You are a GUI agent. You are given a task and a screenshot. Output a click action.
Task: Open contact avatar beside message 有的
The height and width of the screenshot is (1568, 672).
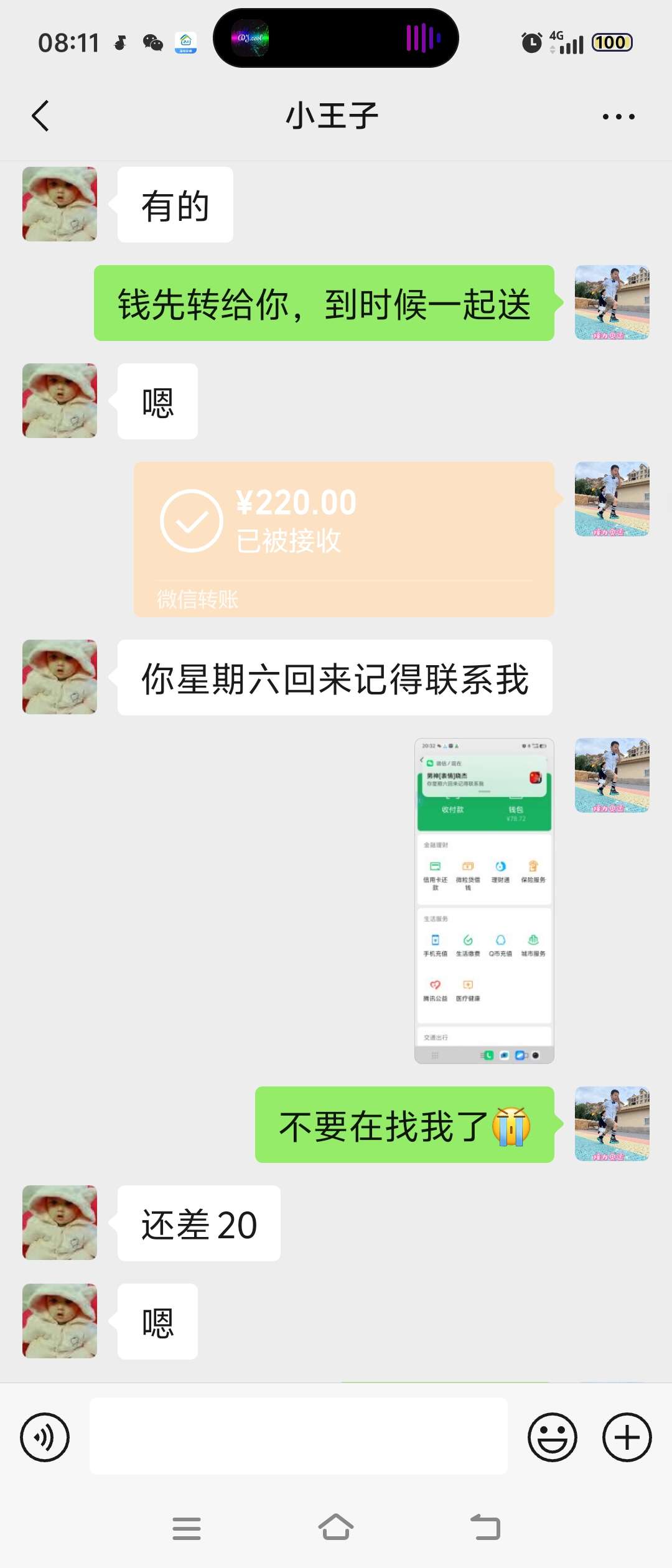click(60, 204)
